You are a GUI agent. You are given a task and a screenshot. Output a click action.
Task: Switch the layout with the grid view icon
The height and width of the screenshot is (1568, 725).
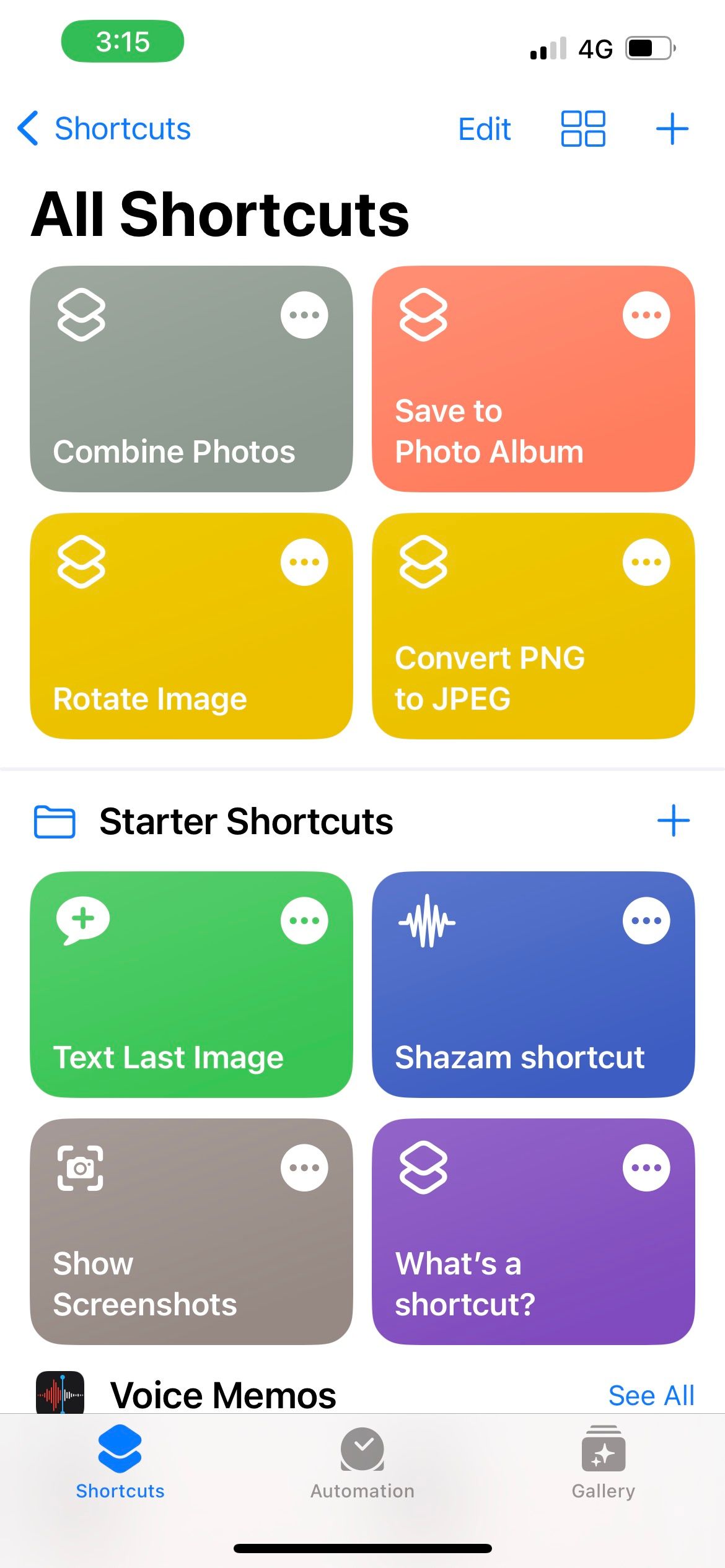(x=583, y=129)
